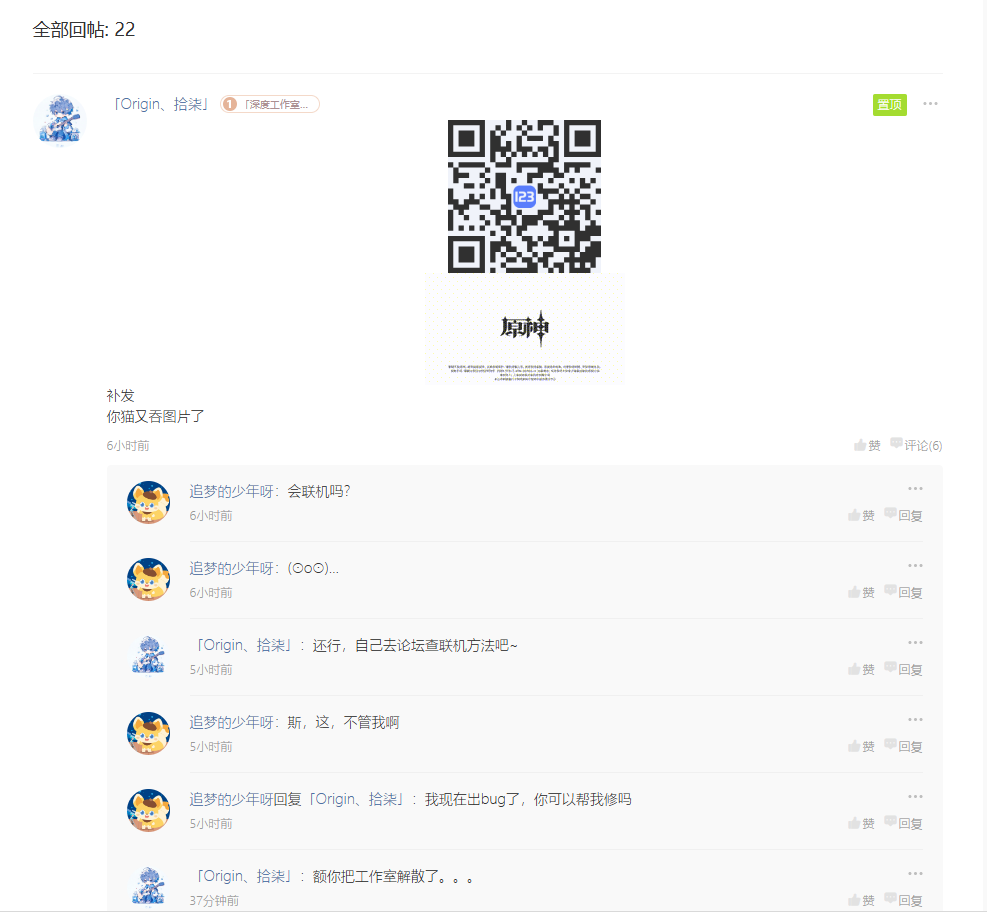Like the comment 还行,自己去论坛查联机方法吧~

861,670
